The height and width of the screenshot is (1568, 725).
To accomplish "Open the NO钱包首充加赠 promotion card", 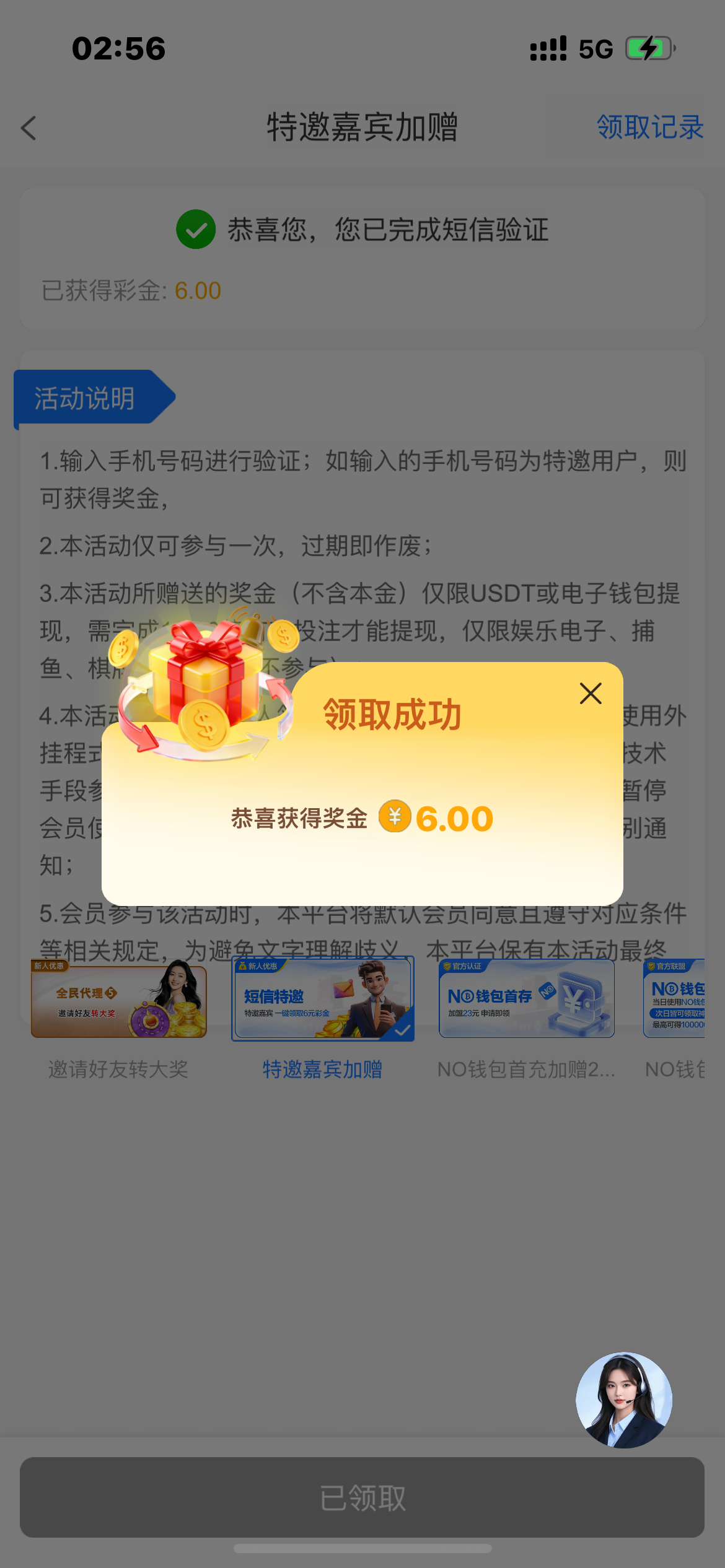I will [526, 1000].
